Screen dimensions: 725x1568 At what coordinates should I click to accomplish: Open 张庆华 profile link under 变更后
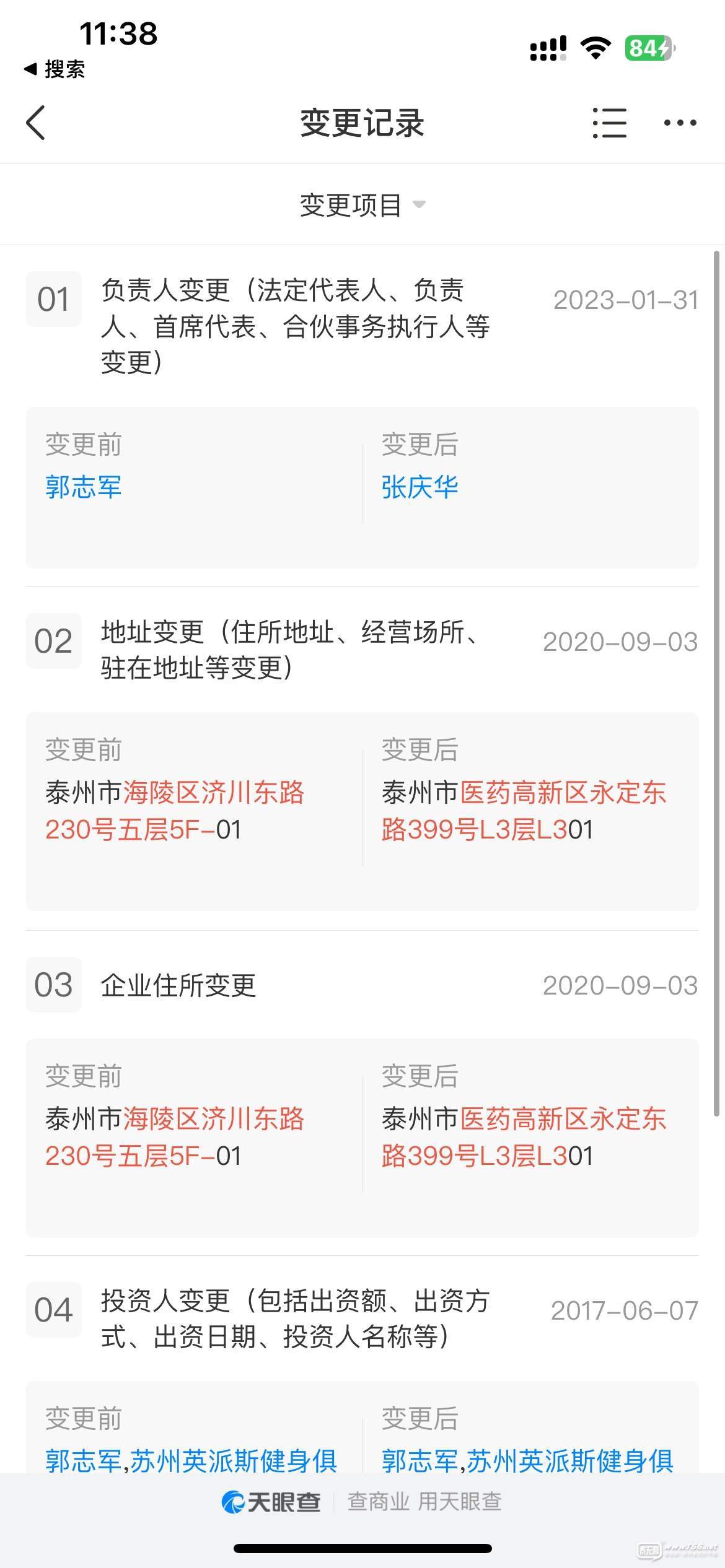pyautogui.click(x=420, y=487)
